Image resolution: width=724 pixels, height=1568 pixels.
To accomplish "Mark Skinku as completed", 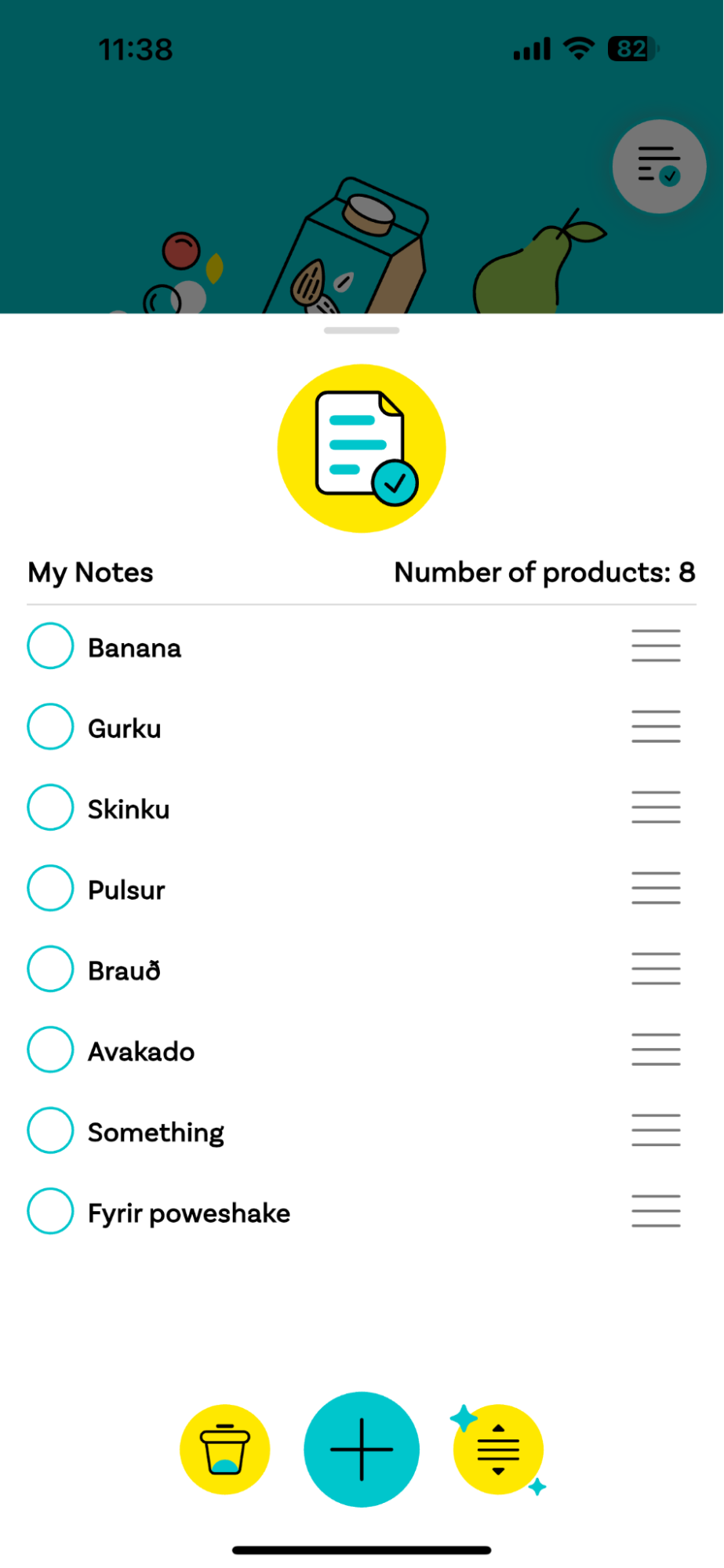I will point(49,807).
